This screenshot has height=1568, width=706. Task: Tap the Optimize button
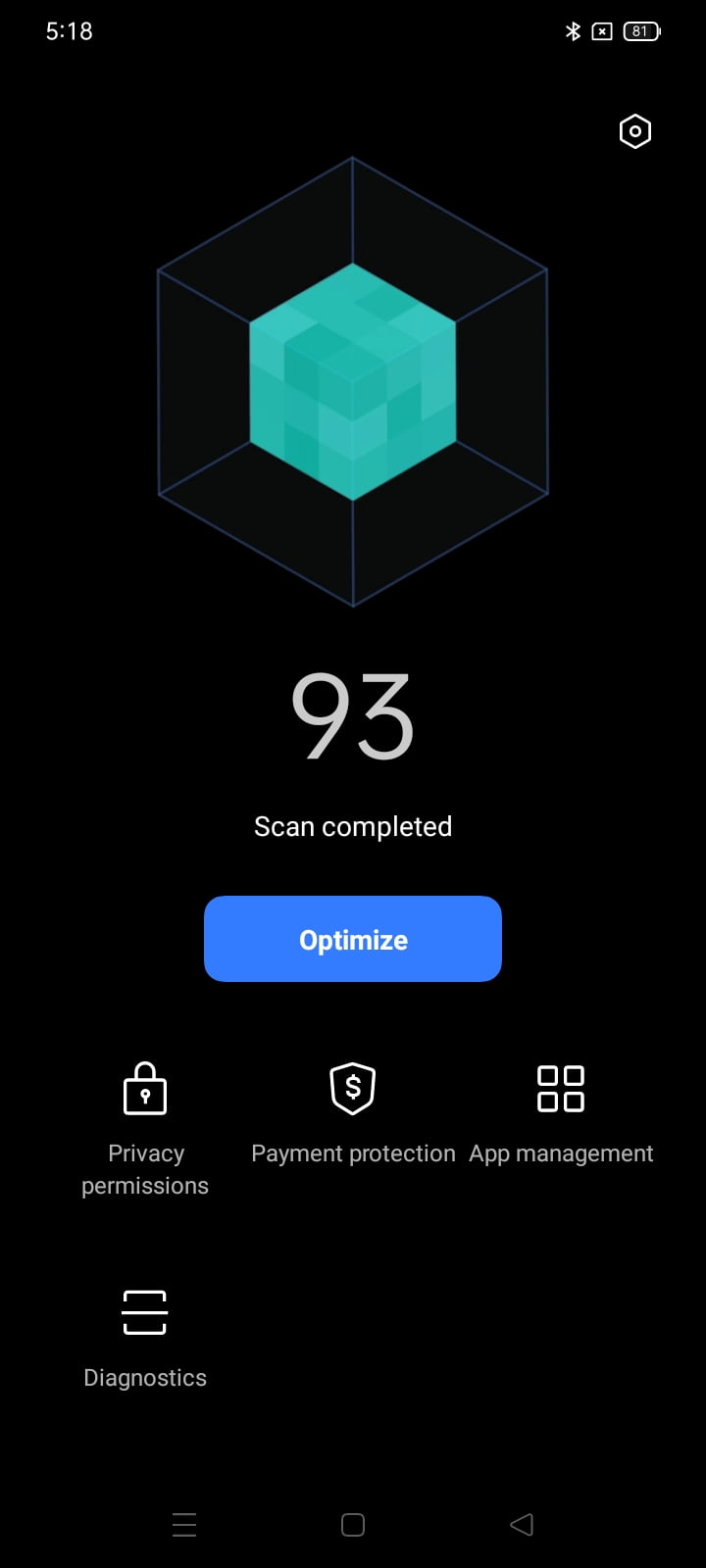coord(353,939)
